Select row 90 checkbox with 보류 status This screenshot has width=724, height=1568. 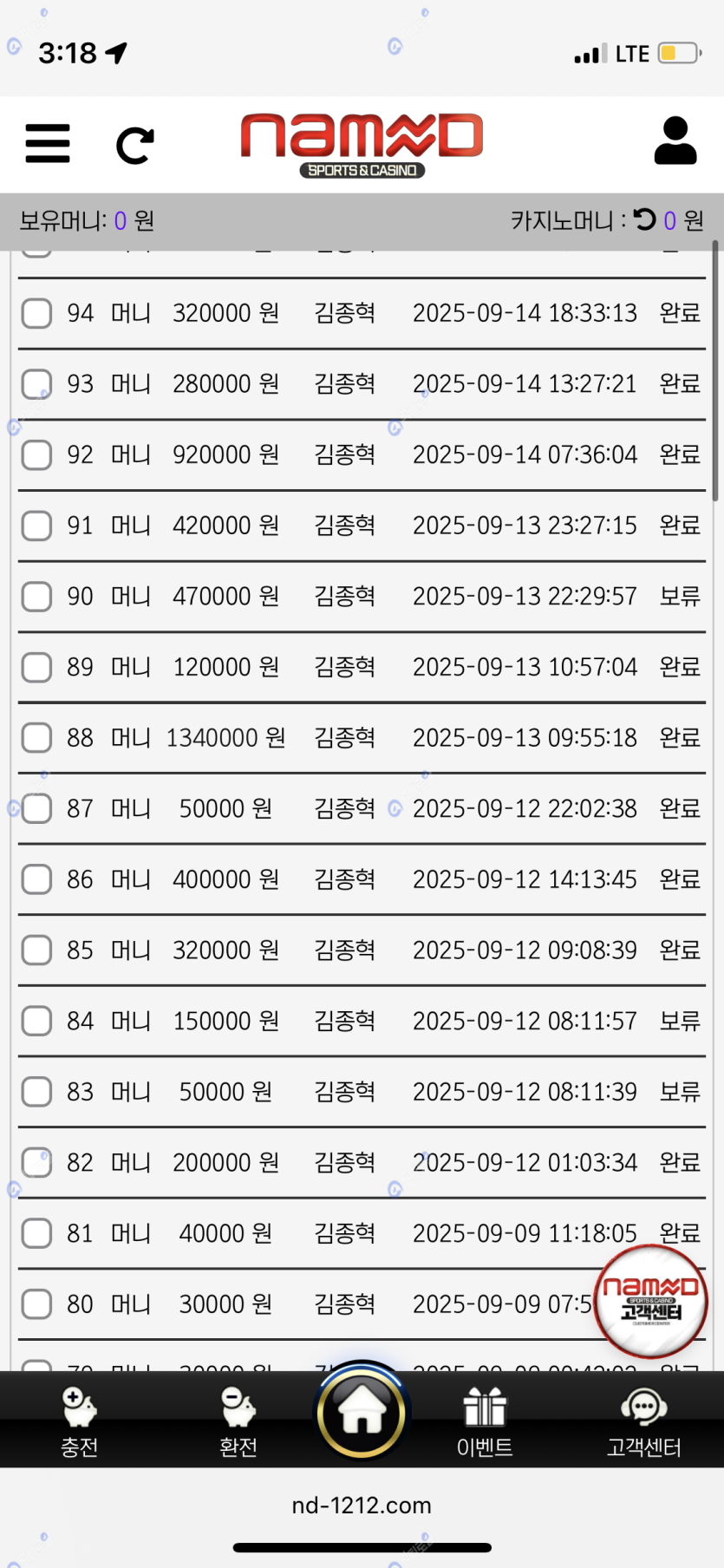(36, 596)
